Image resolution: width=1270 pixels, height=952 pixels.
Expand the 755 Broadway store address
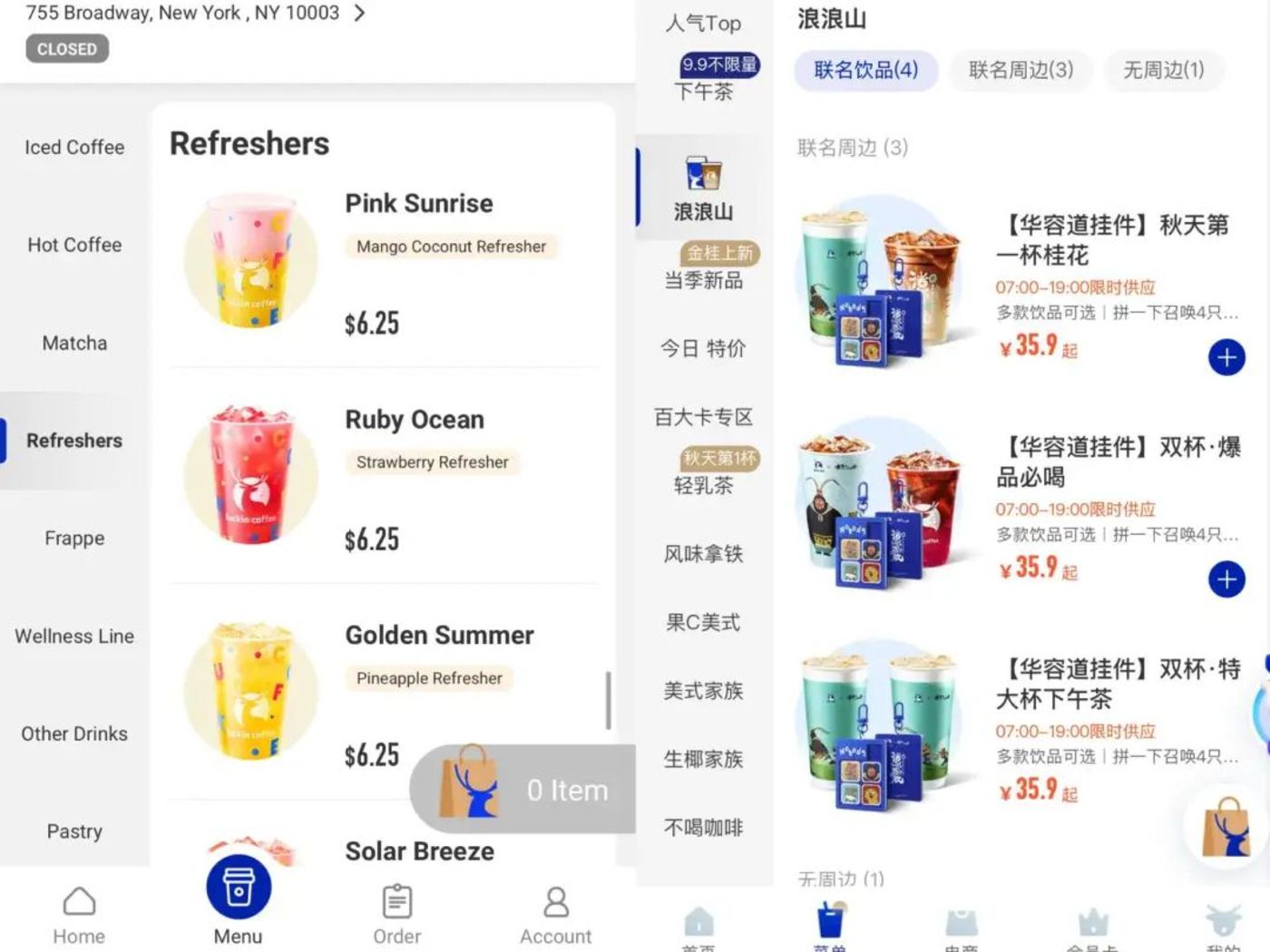coord(359,14)
